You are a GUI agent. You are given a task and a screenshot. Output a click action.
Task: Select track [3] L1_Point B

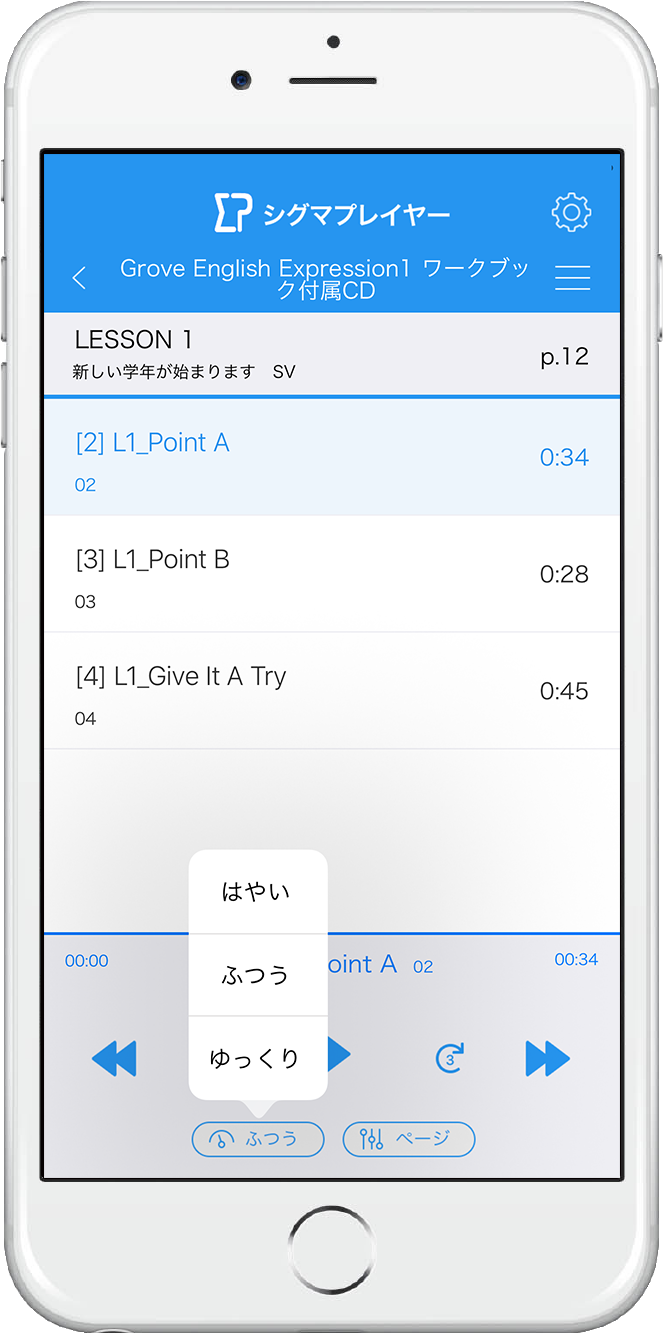pos(332,575)
